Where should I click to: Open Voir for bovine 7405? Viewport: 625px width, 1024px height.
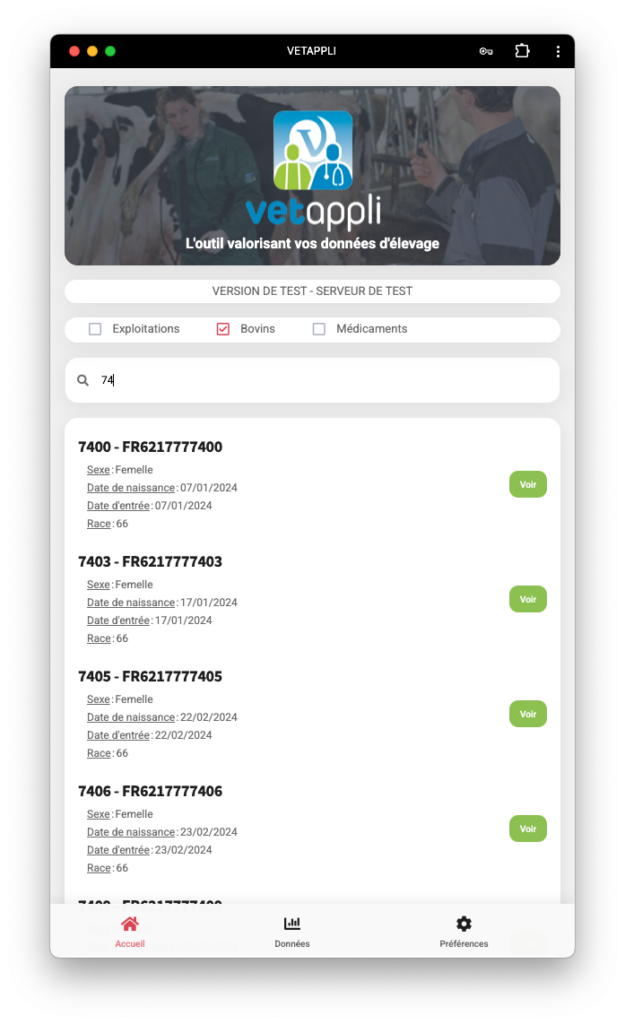pyautogui.click(x=528, y=714)
